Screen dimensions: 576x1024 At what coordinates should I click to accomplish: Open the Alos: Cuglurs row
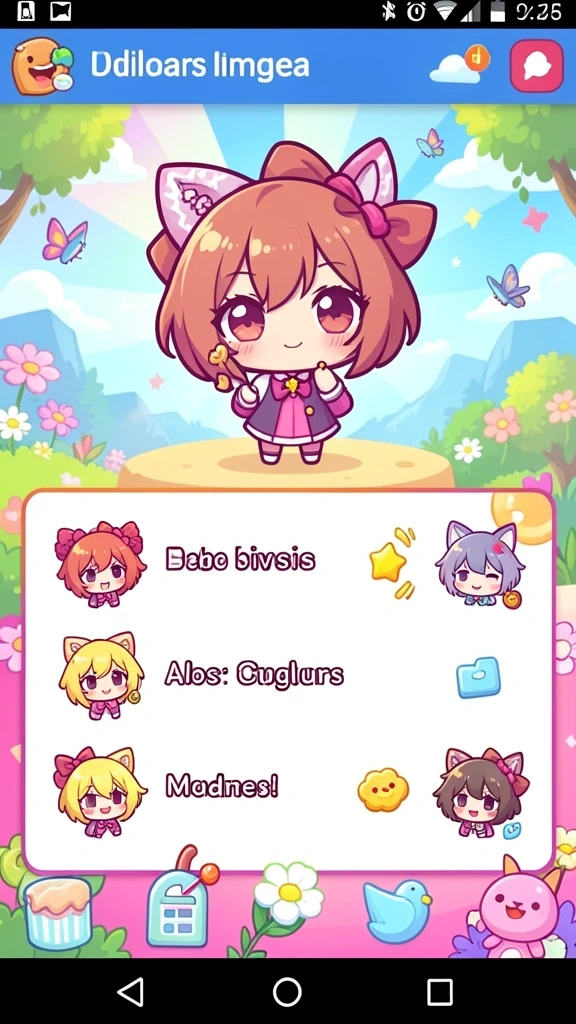[x=289, y=676]
